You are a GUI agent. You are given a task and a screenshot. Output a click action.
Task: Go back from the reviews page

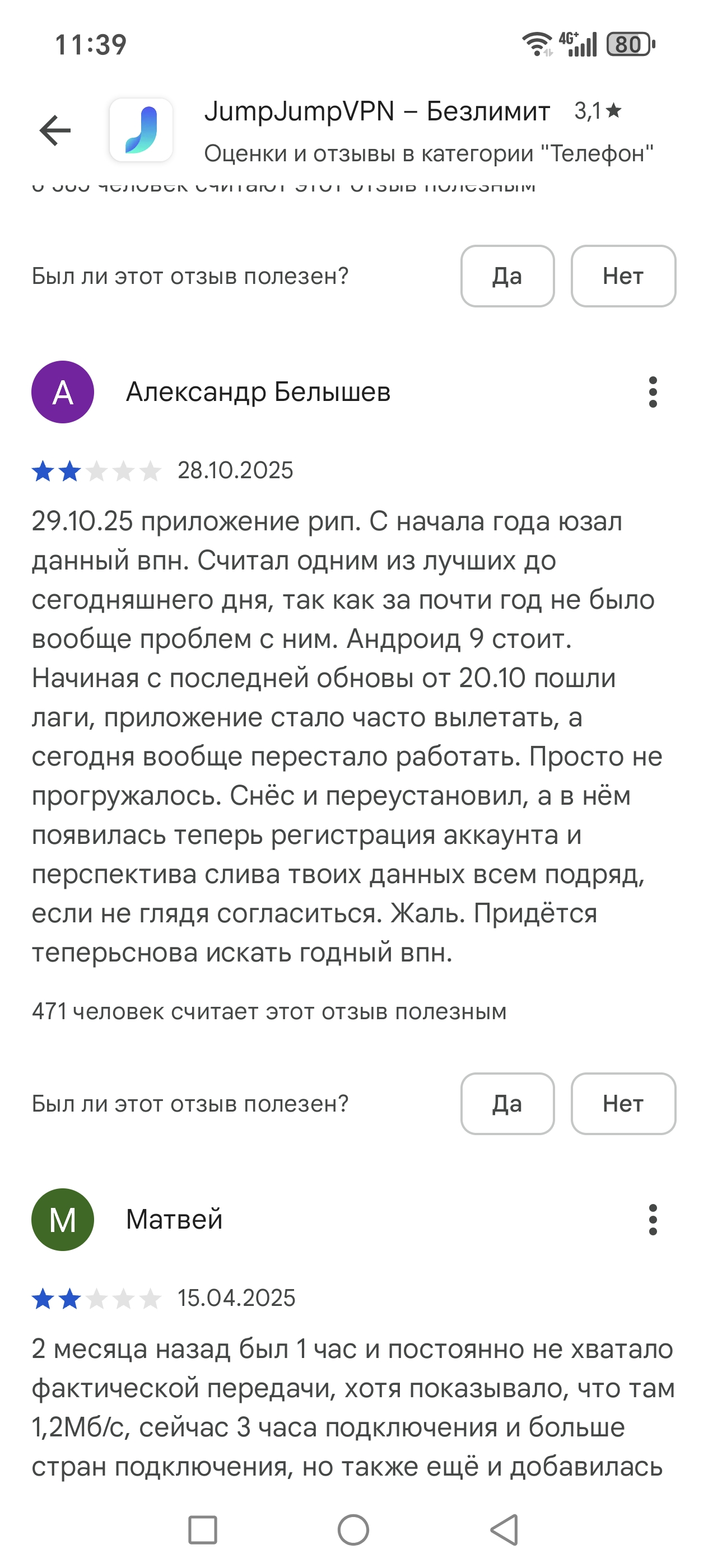coord(55,130)
